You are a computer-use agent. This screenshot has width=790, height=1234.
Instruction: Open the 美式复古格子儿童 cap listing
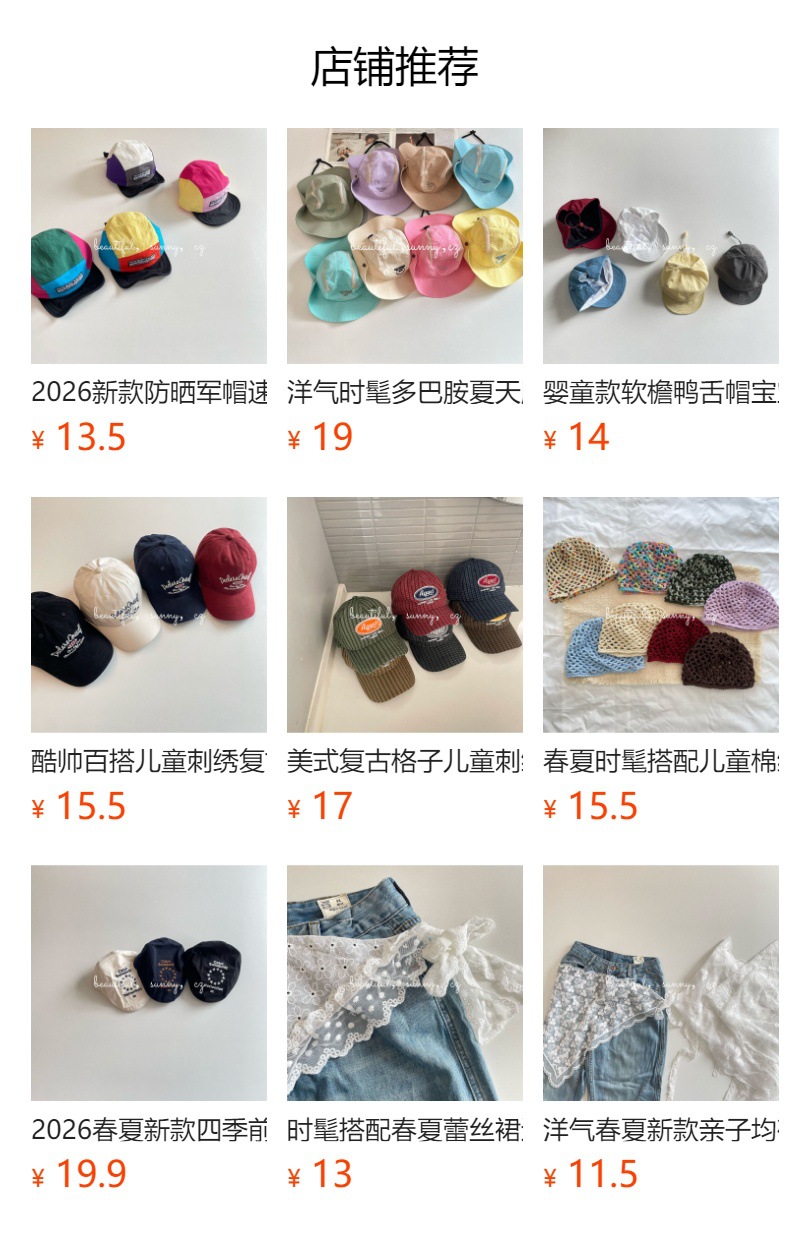click(405, 661)
